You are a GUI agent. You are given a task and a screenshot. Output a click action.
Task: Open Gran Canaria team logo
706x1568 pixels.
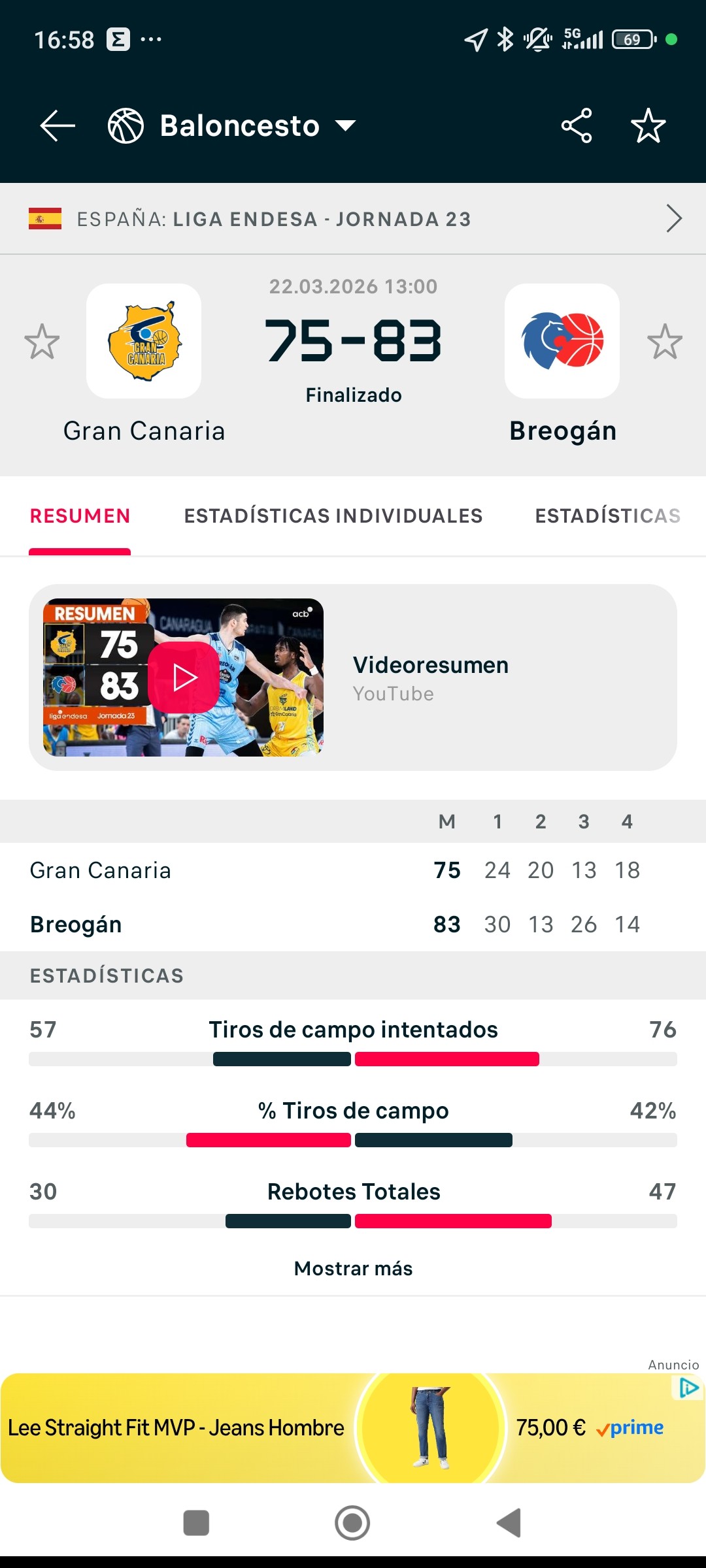click(144, 341)
